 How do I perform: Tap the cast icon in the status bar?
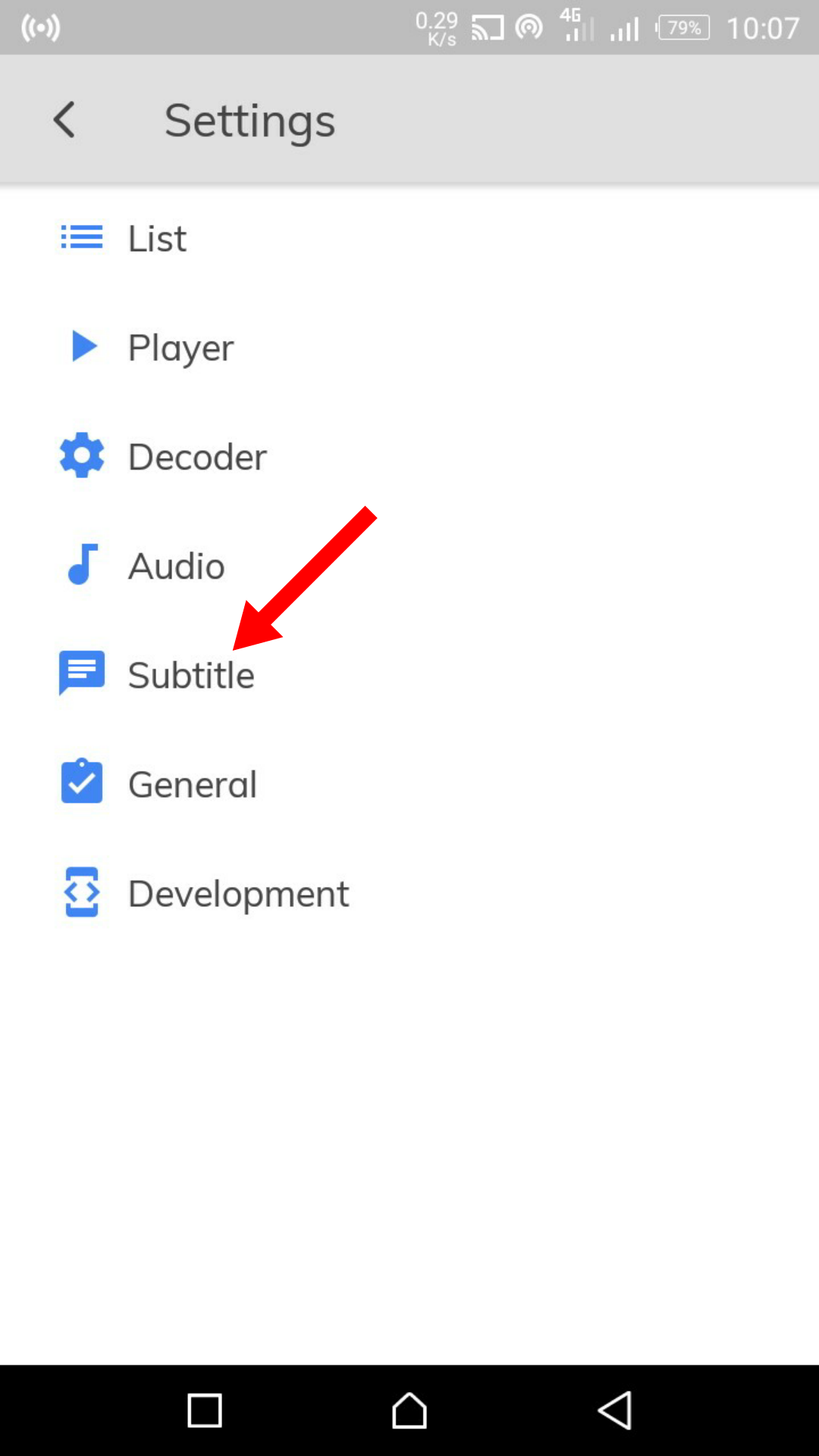click(x=488, y=27)
